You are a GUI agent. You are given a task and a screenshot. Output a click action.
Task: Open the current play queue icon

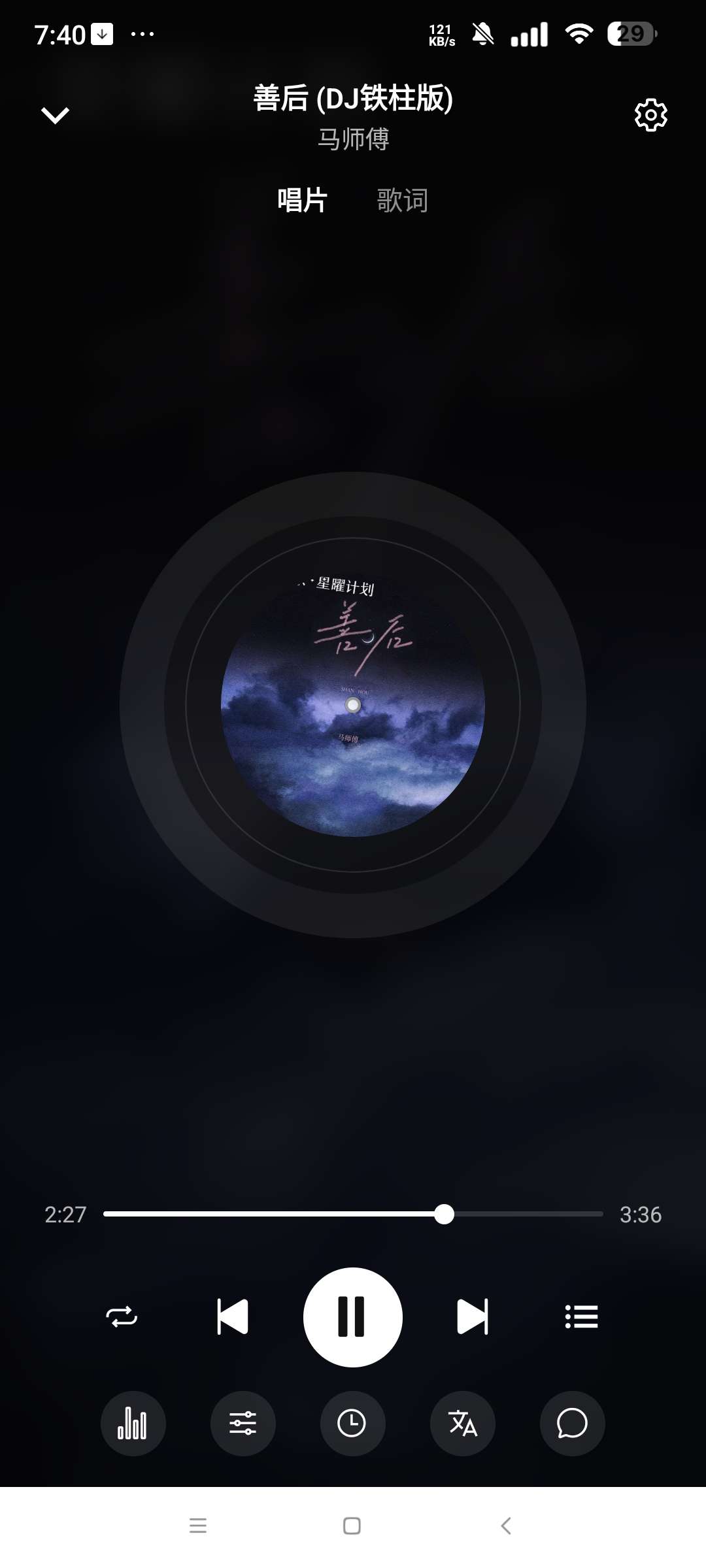pos(580,1317)
